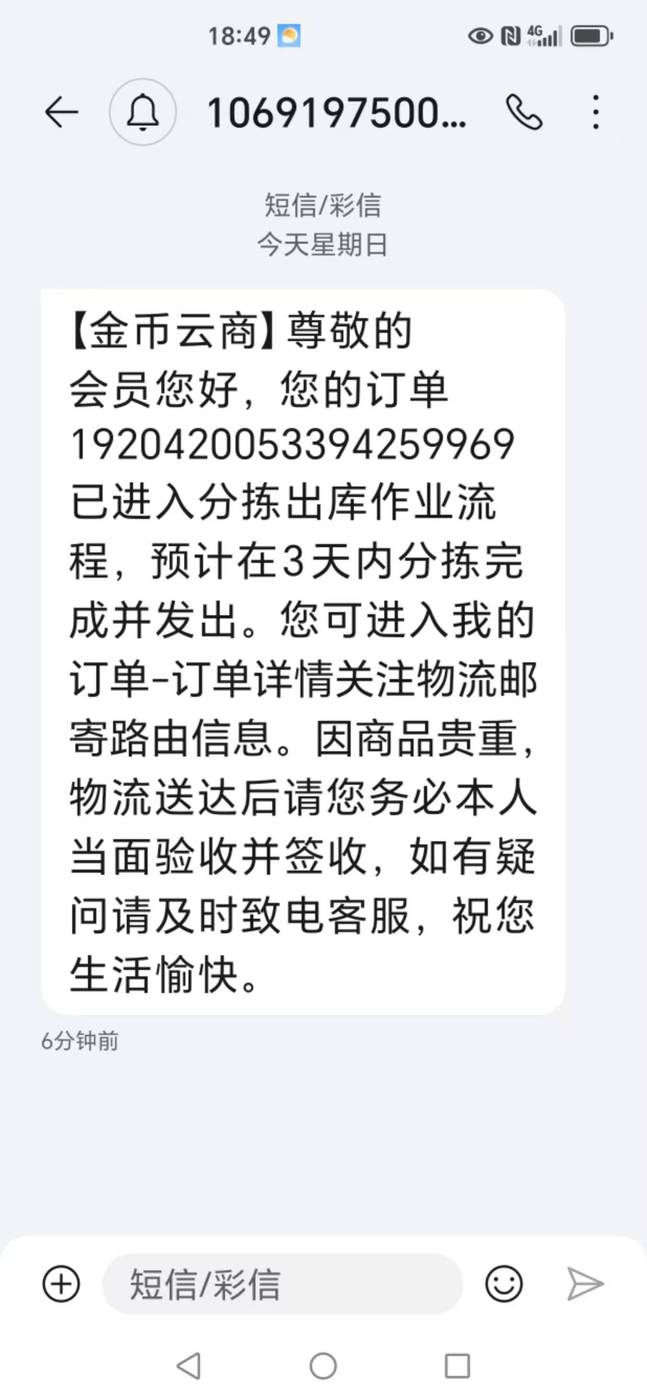Screen dimensions: 647x1400
Task: Tap the bell avatar icon of sender
Action: pos(143,112)
